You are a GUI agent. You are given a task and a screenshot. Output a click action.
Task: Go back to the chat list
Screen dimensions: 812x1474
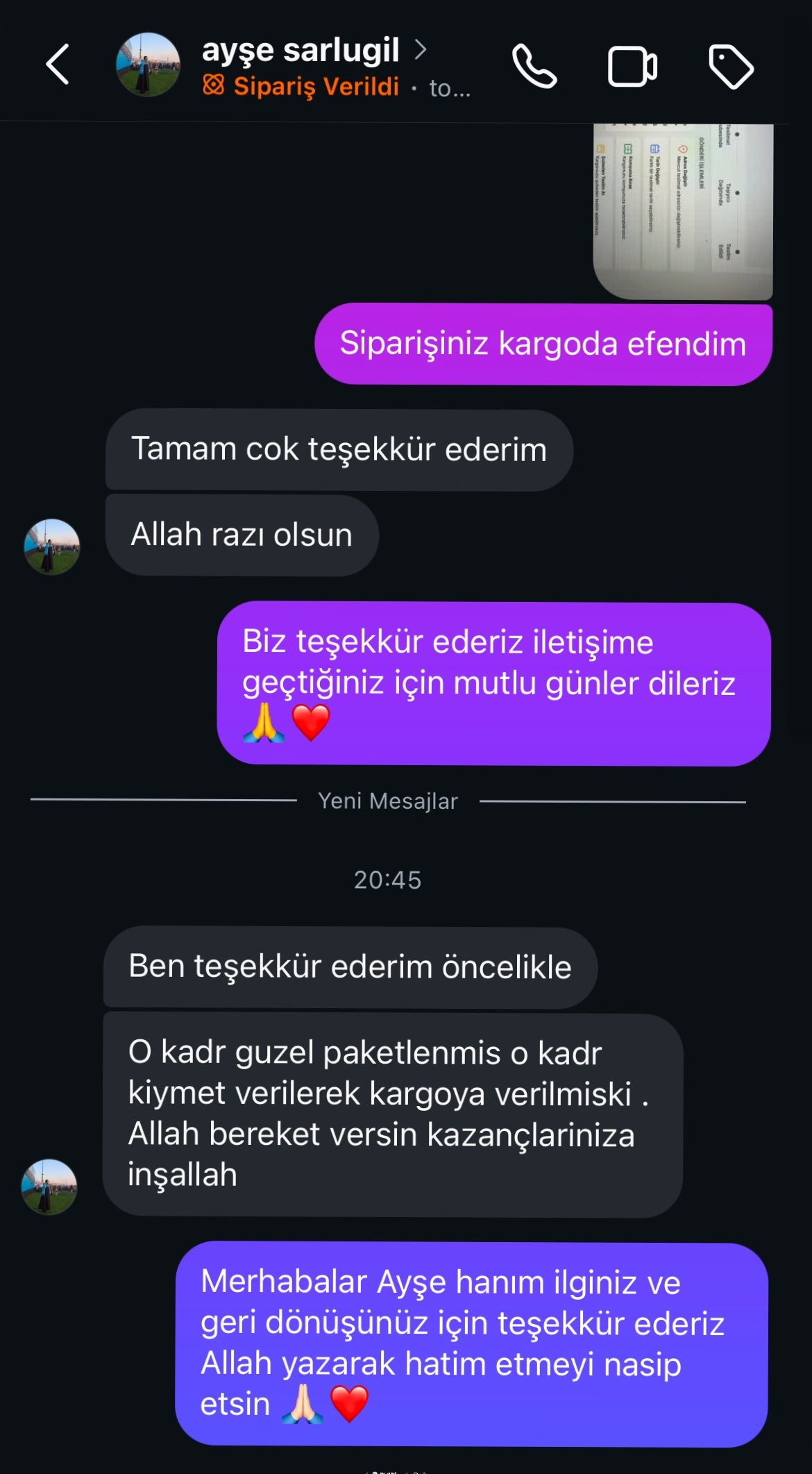tap(58, 65)
